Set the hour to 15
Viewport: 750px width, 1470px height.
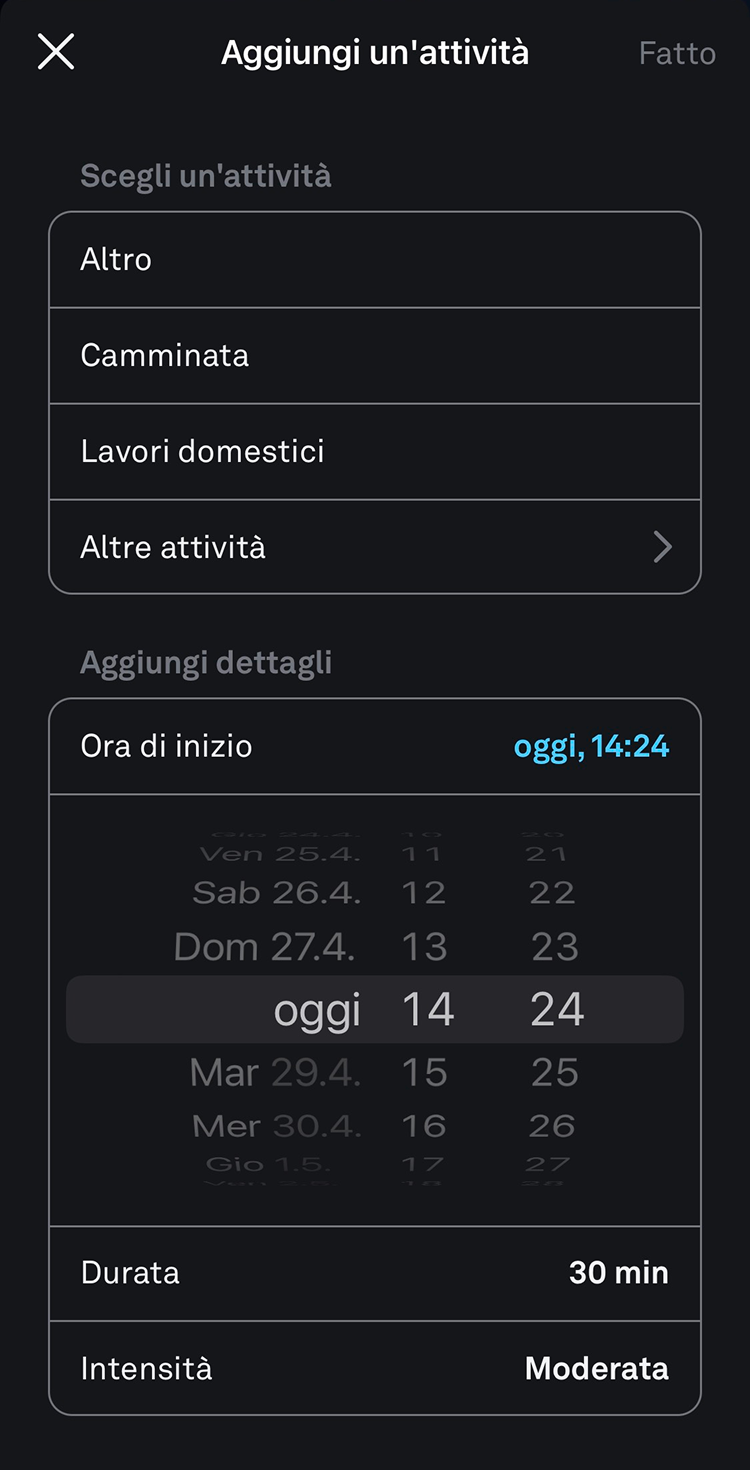point(424,1073)
